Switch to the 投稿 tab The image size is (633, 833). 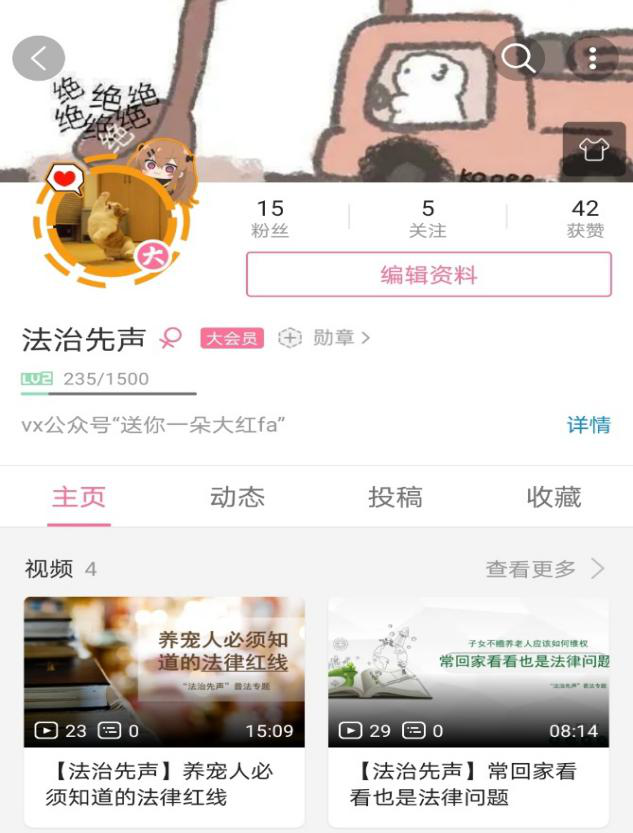tap(395, 497)
